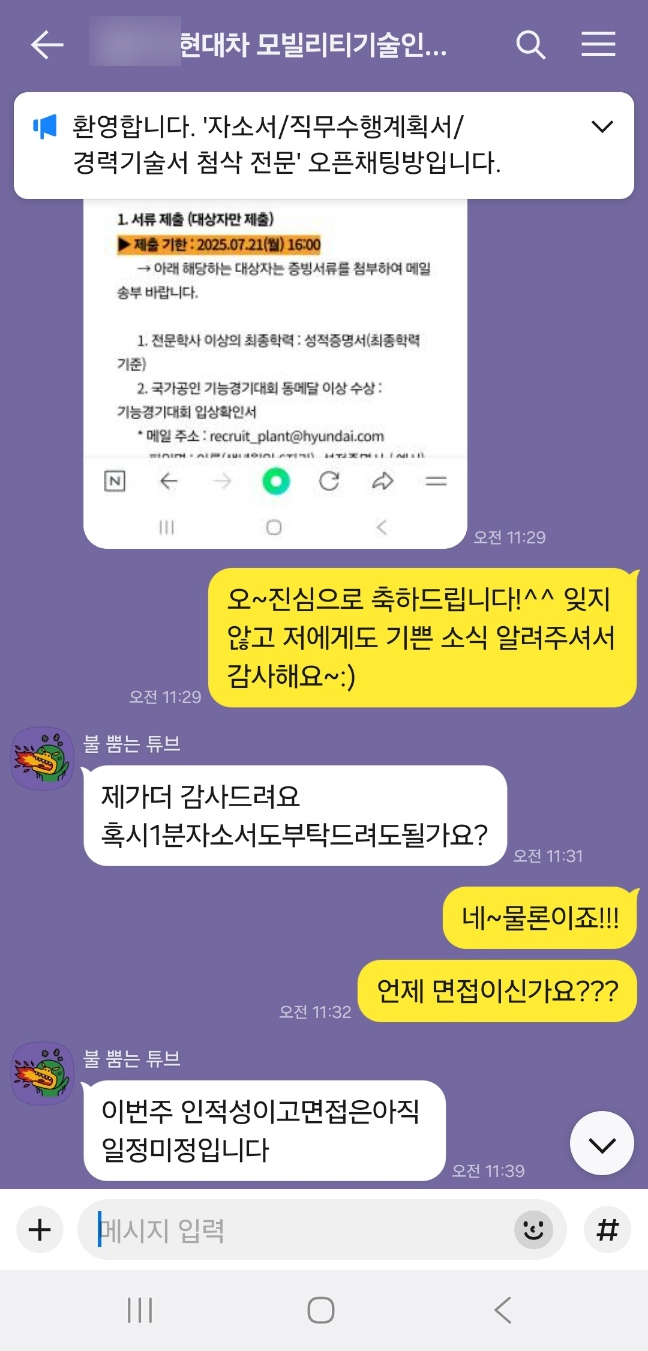Viewport: 648px width, 1351px height.
Task: Tap the system home button
Action: point(321,1310)
